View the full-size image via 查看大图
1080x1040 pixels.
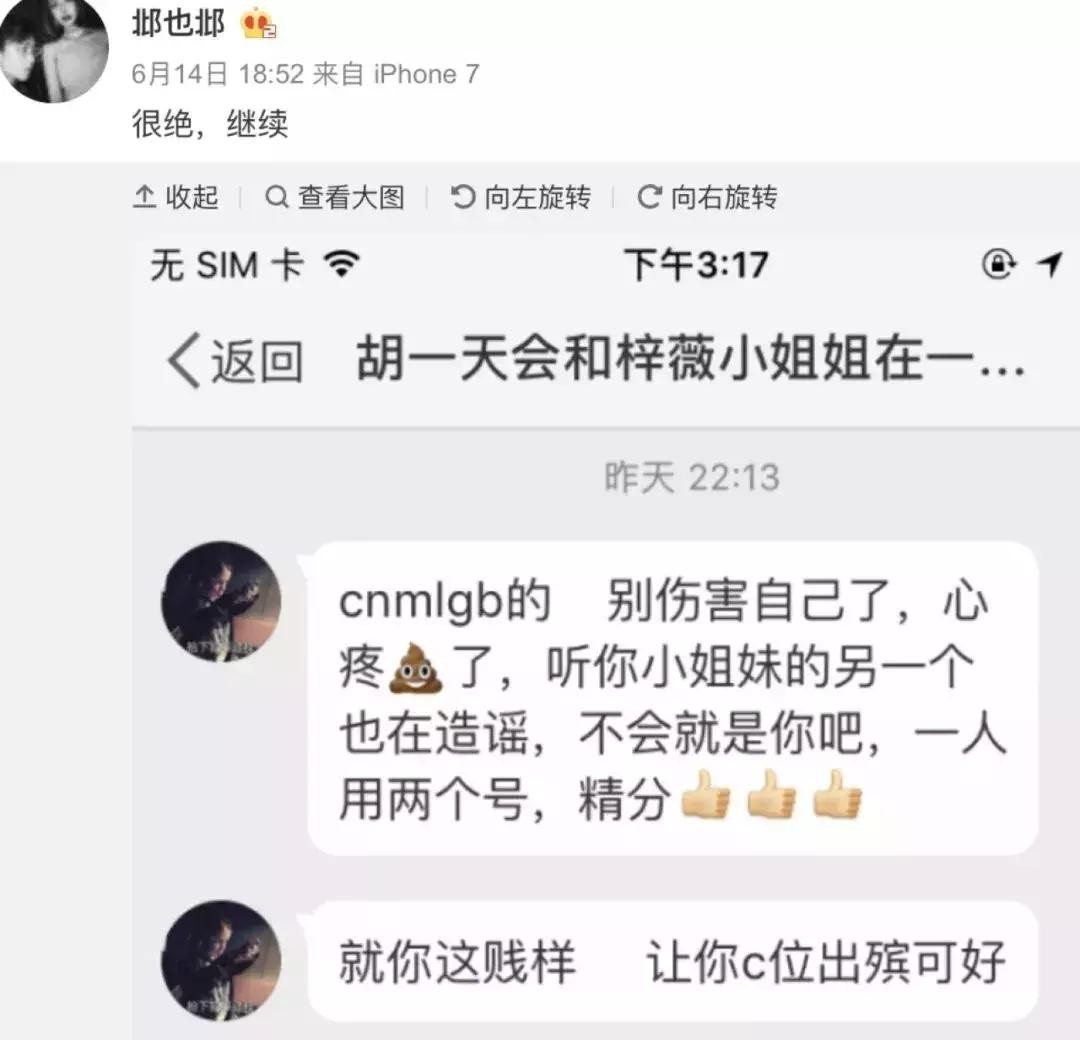pyautogui.click(x=336, y=197)
